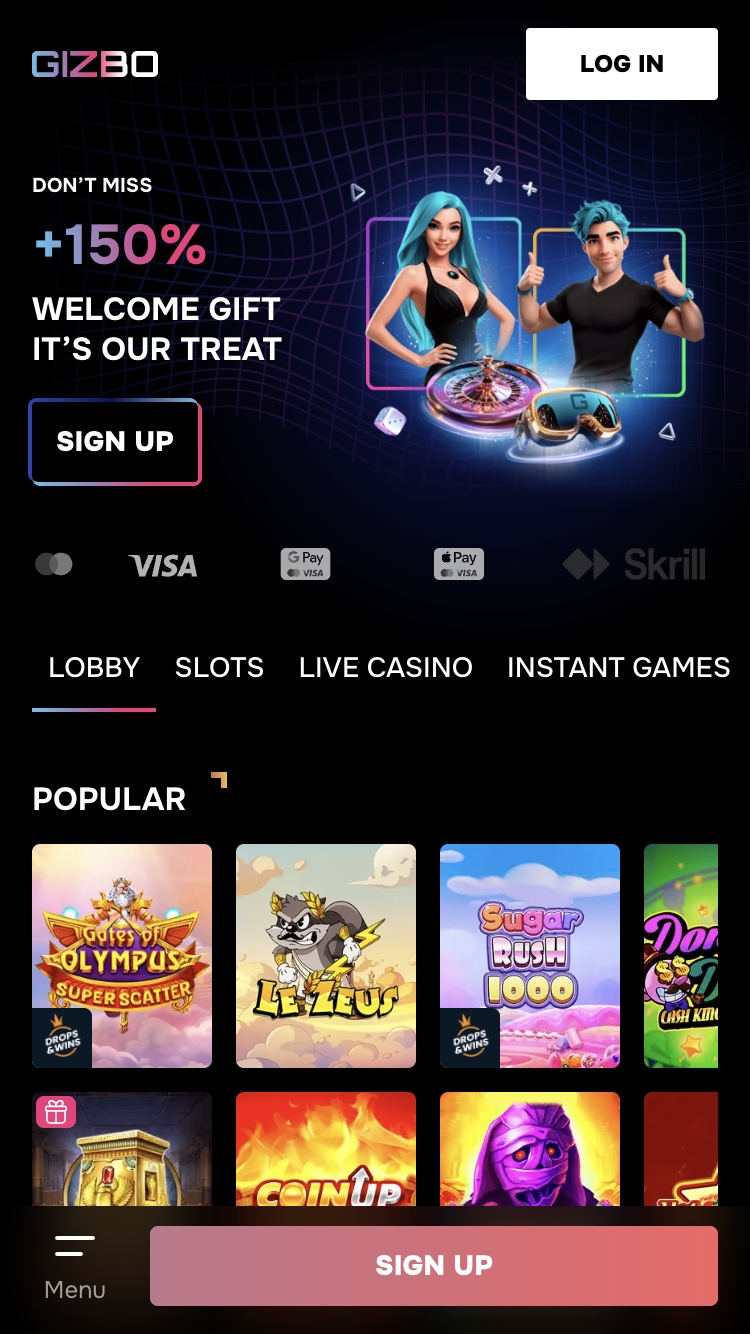The width and height of the screenshot is (750, 1334).
Task: Tap SIGN UP in the welcome gift banner
Action: click(x=115, y=442)
